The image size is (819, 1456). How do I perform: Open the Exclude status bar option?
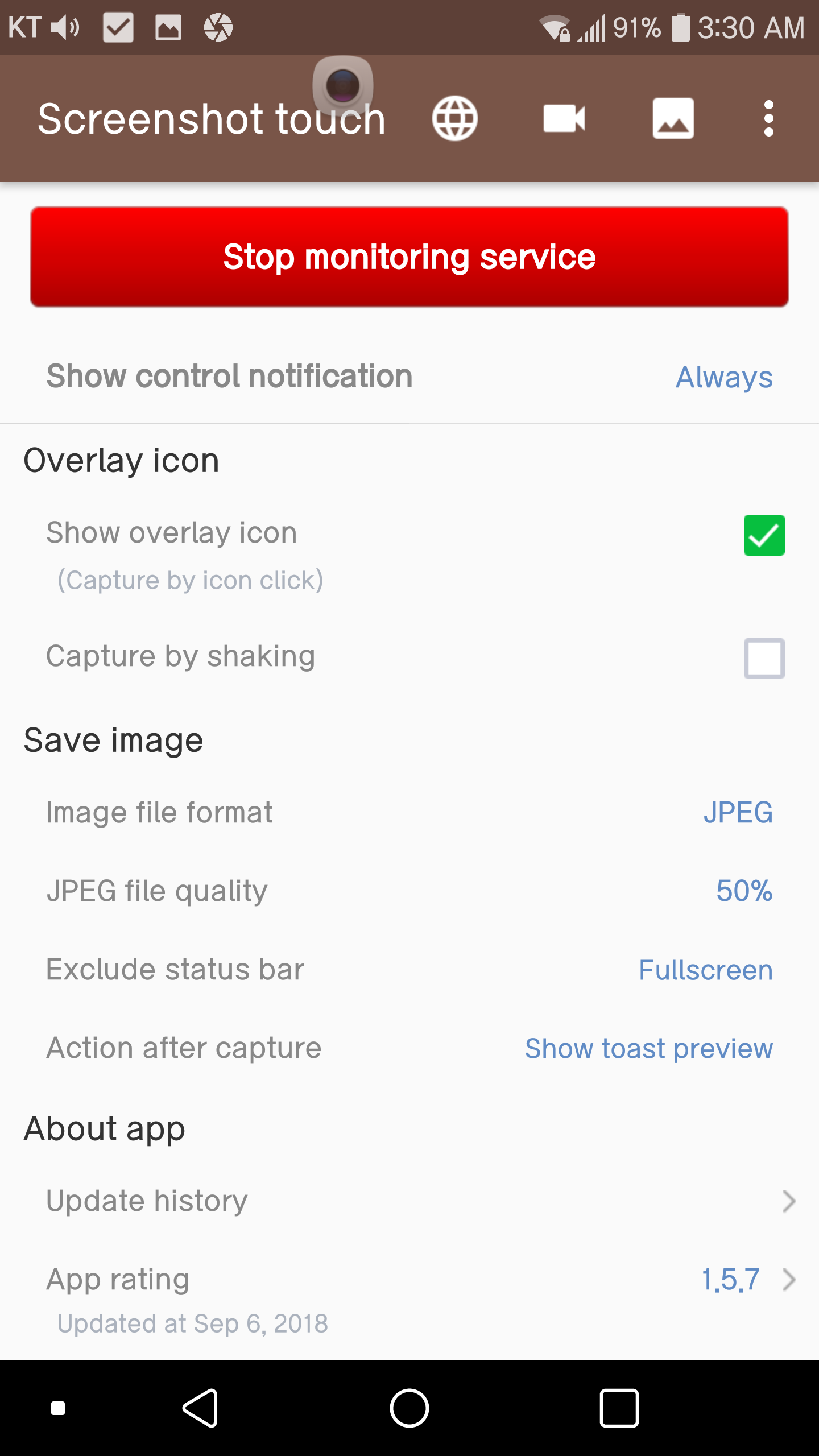(409, 969)
